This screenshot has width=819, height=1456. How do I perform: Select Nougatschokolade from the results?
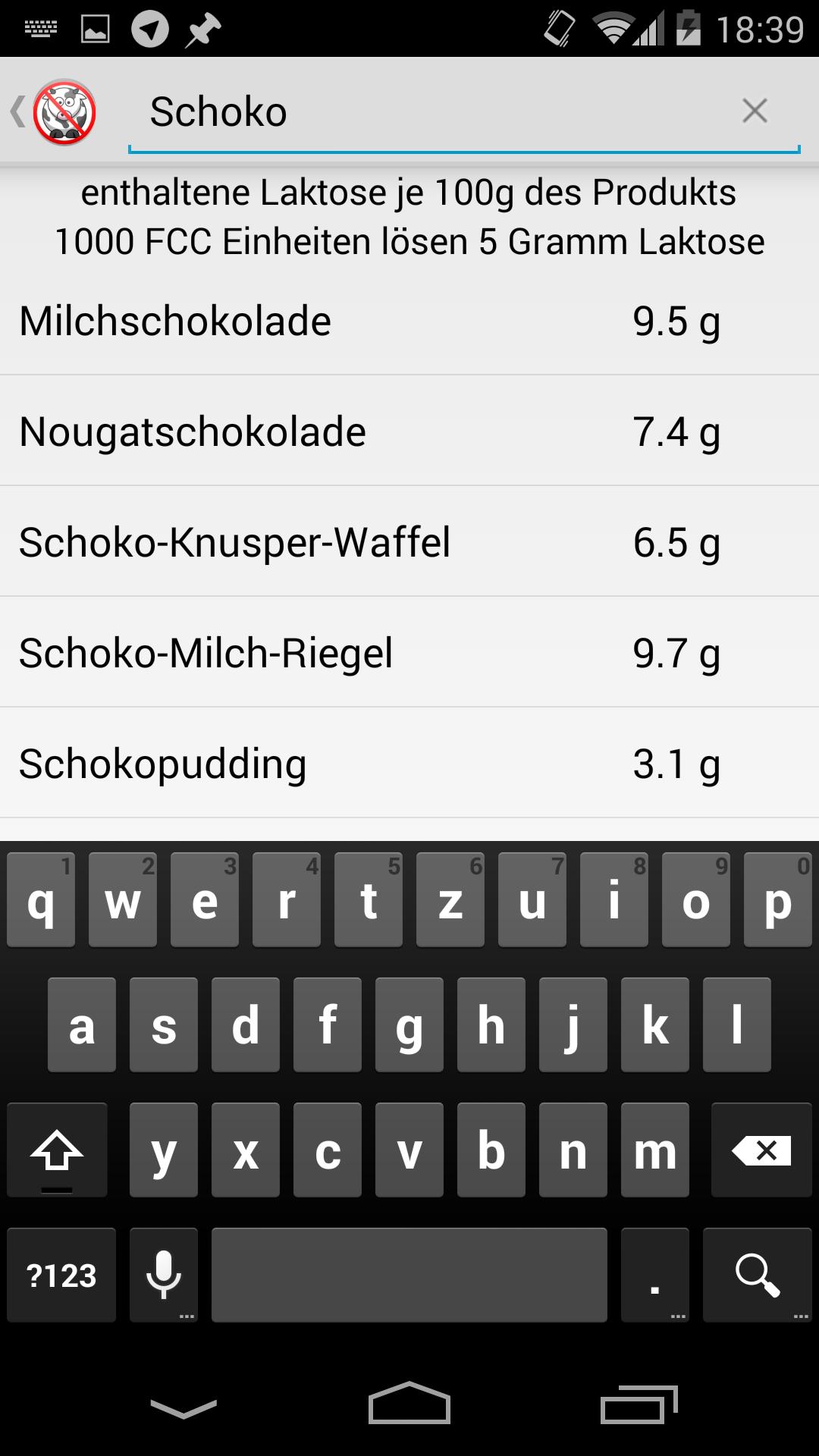click(x=409, y=431)
